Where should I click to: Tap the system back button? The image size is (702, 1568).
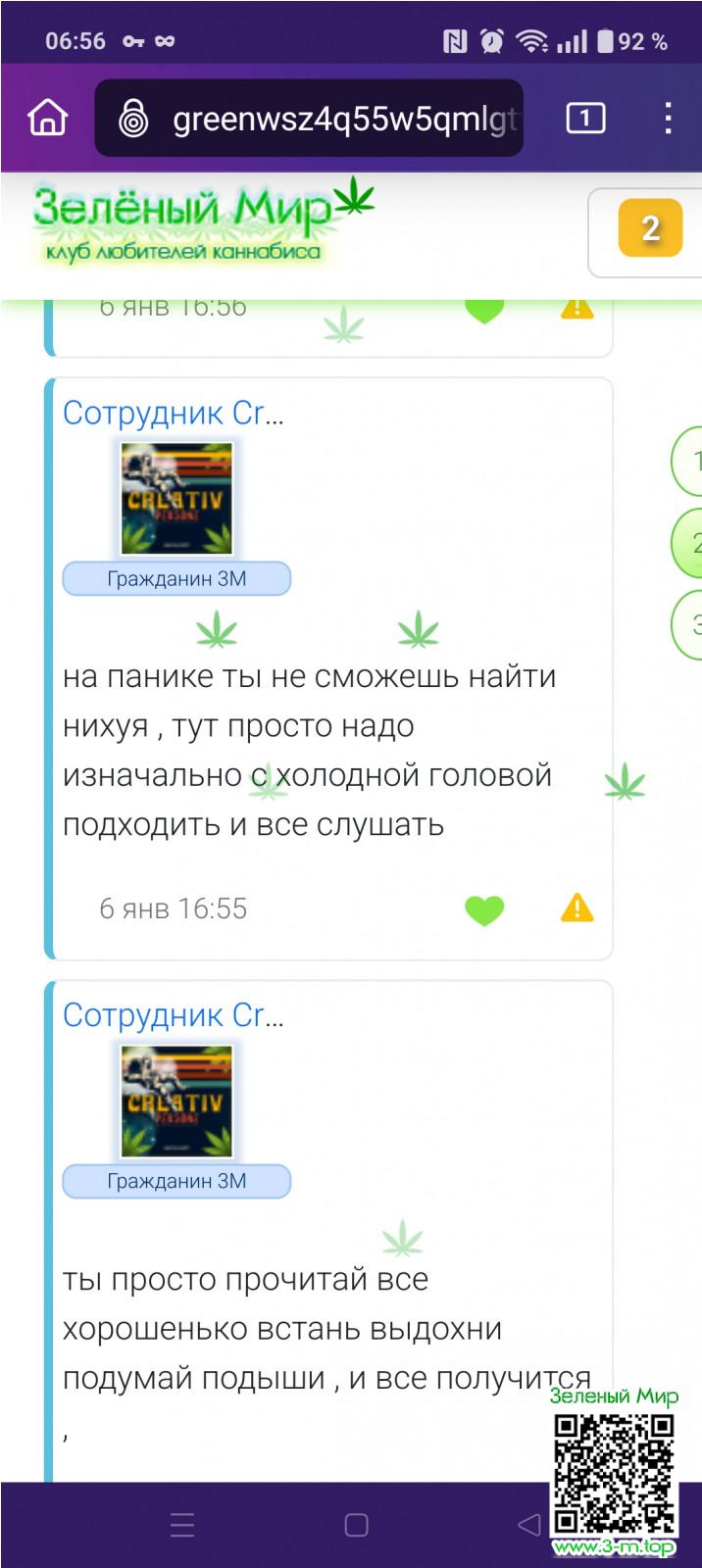tap(528, 1524)
